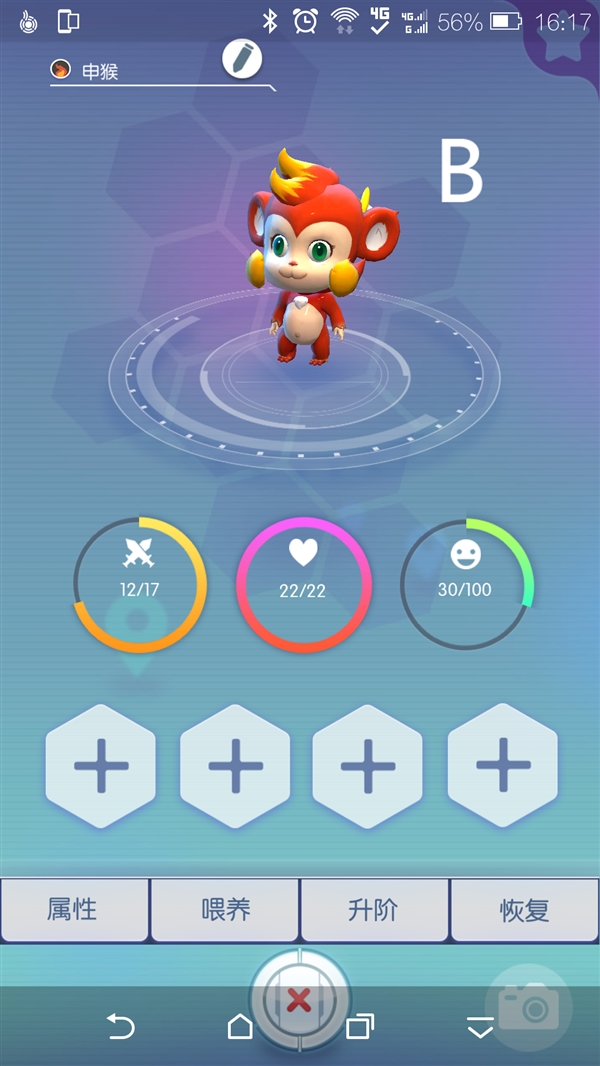
Task: Add an item to the third hexagon slot
Action: coord(368,766)
